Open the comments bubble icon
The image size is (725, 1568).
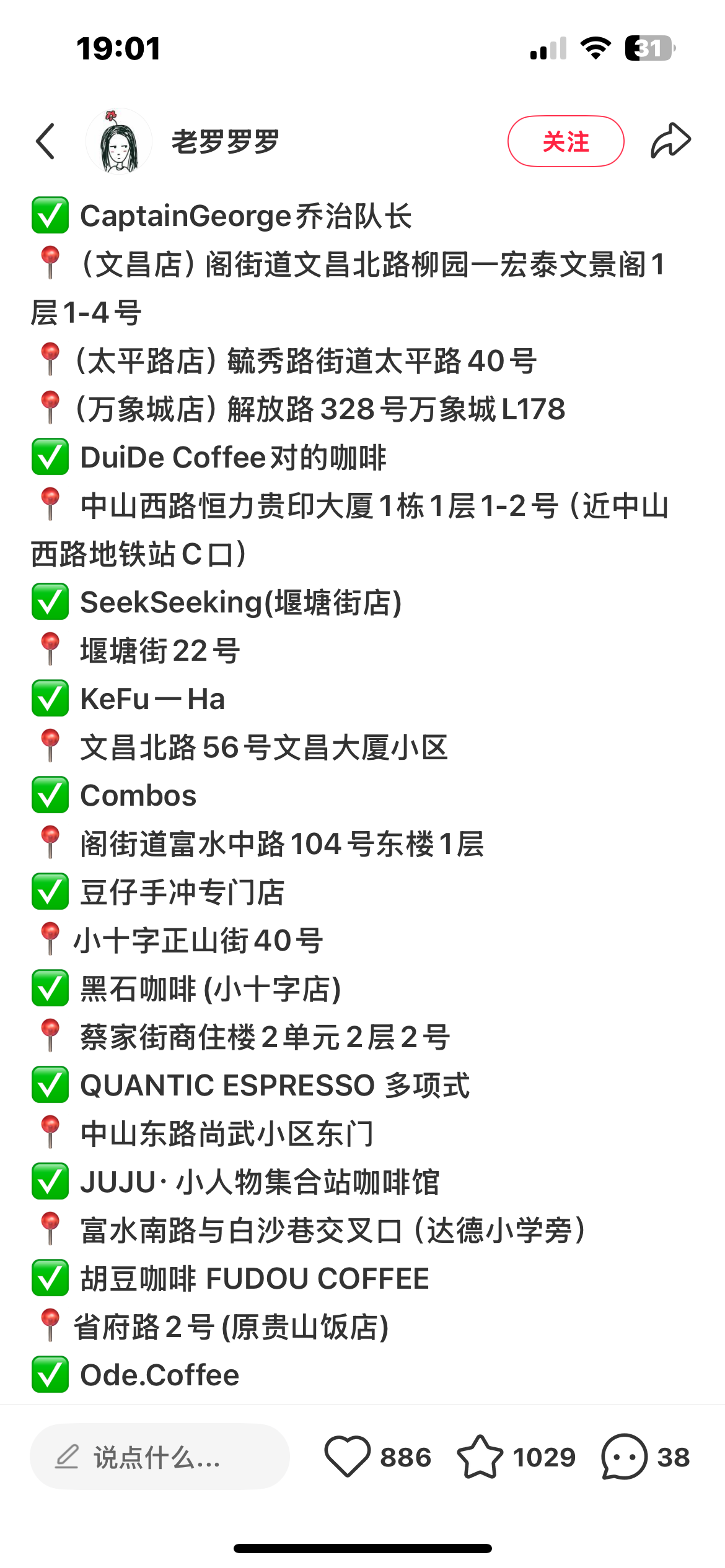624,1457
